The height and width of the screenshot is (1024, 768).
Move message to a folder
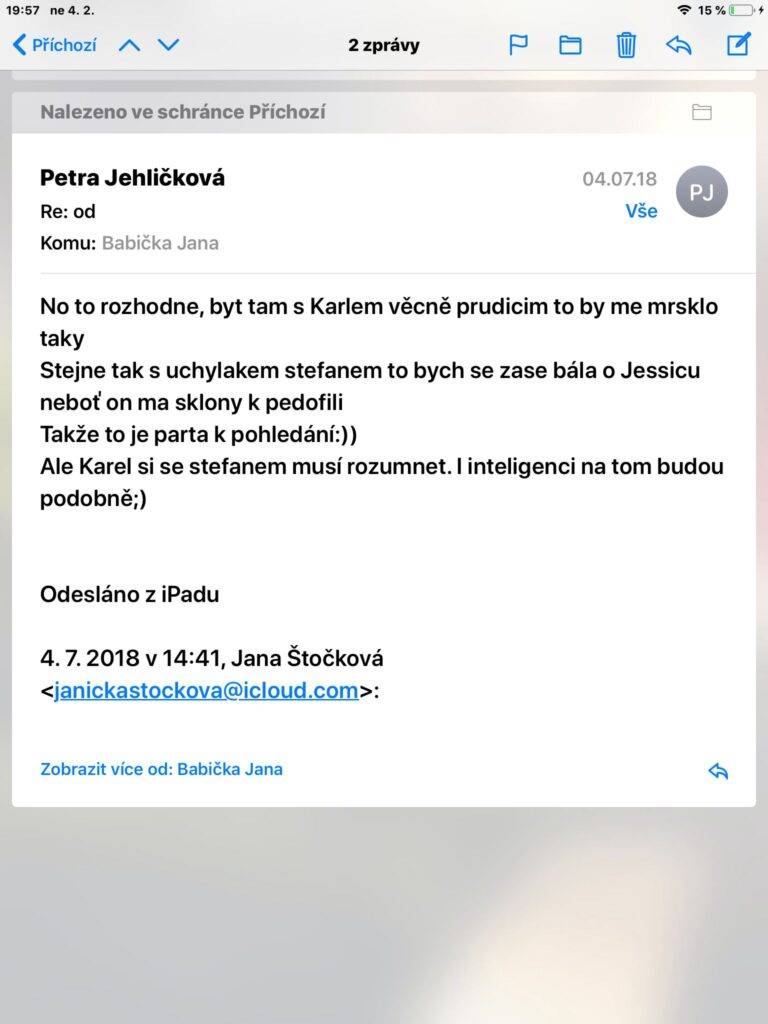[x=570, y=45]
